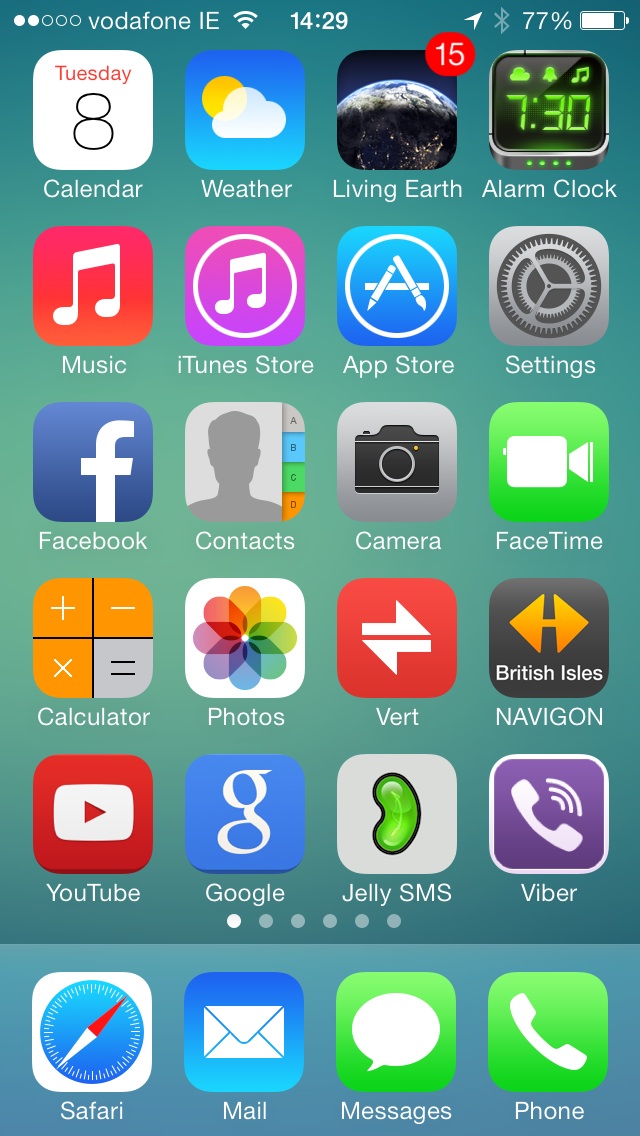Image resolution: width=640 pixels, height=1136 pixels.
Task: Open Messages in the dock
Action: 396,1032
